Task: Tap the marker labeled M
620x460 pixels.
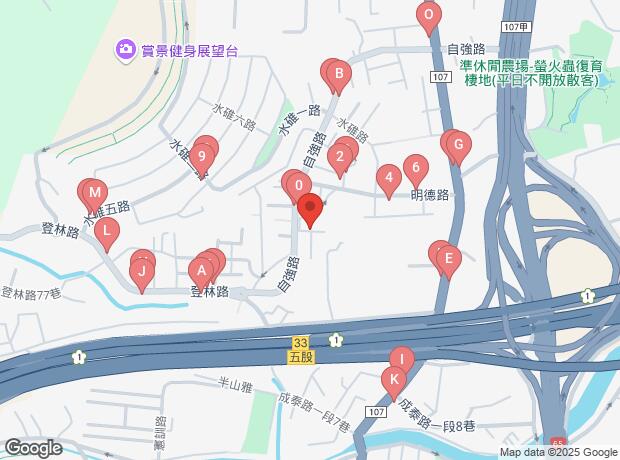Action: [95, 193]
